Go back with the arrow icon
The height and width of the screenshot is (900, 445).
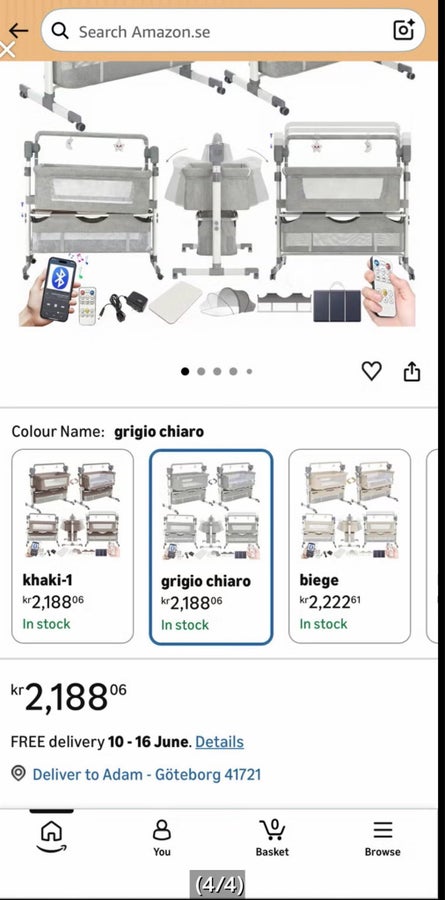click(18, 30)
